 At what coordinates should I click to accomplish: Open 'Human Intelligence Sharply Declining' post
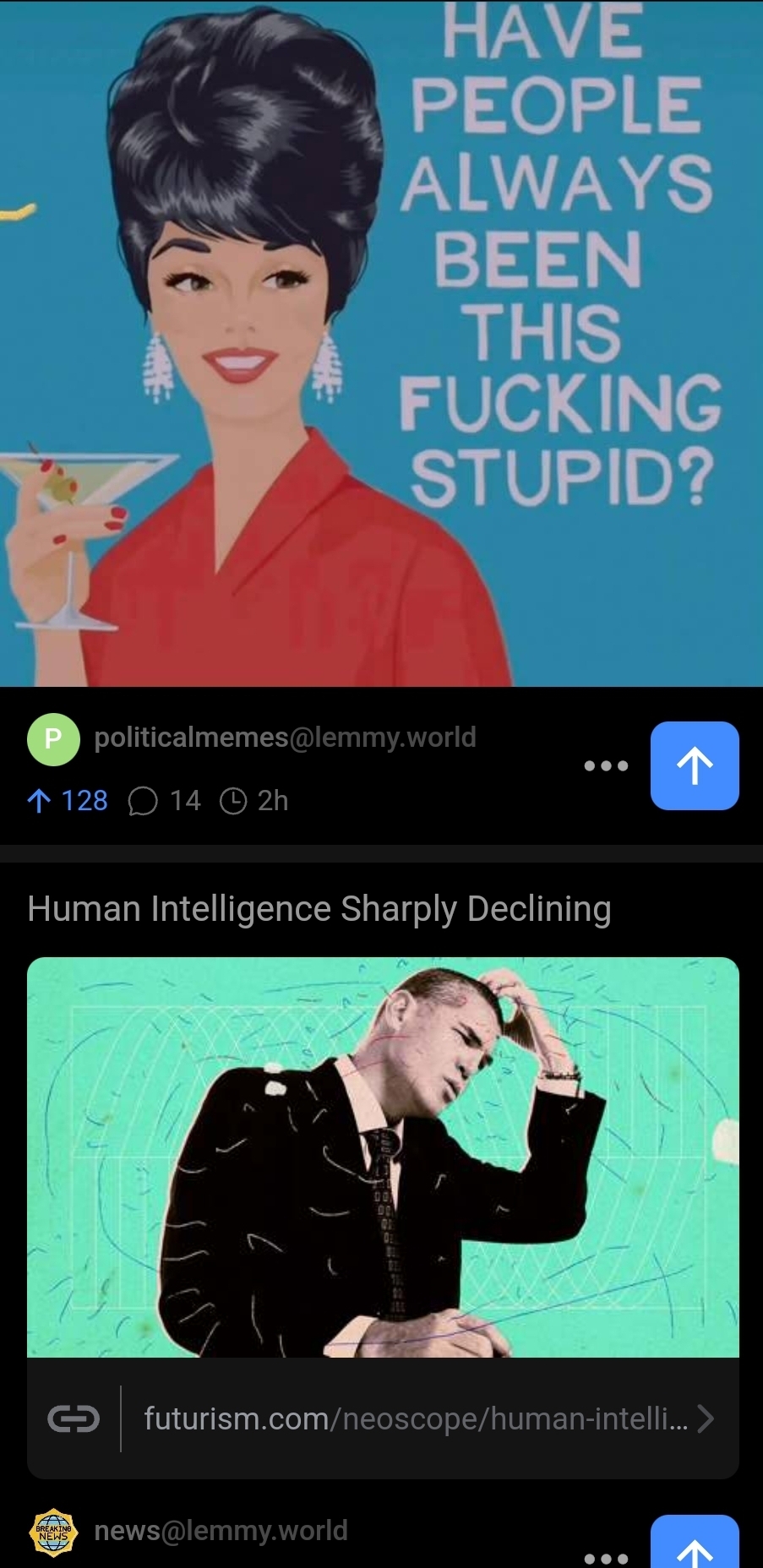tap(319, 909)
